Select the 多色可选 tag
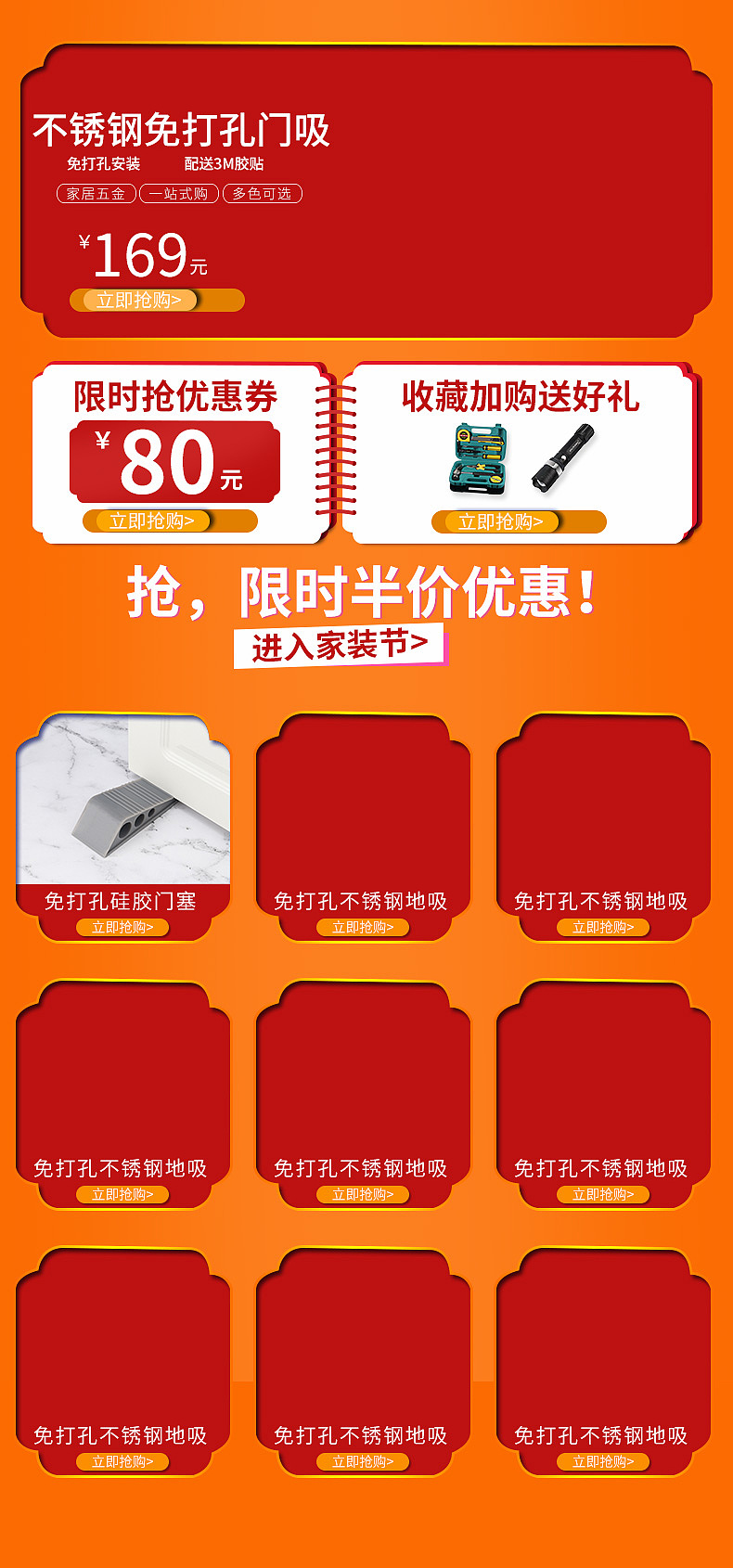This screenshot has height=1568, width=733. point(261,193)
